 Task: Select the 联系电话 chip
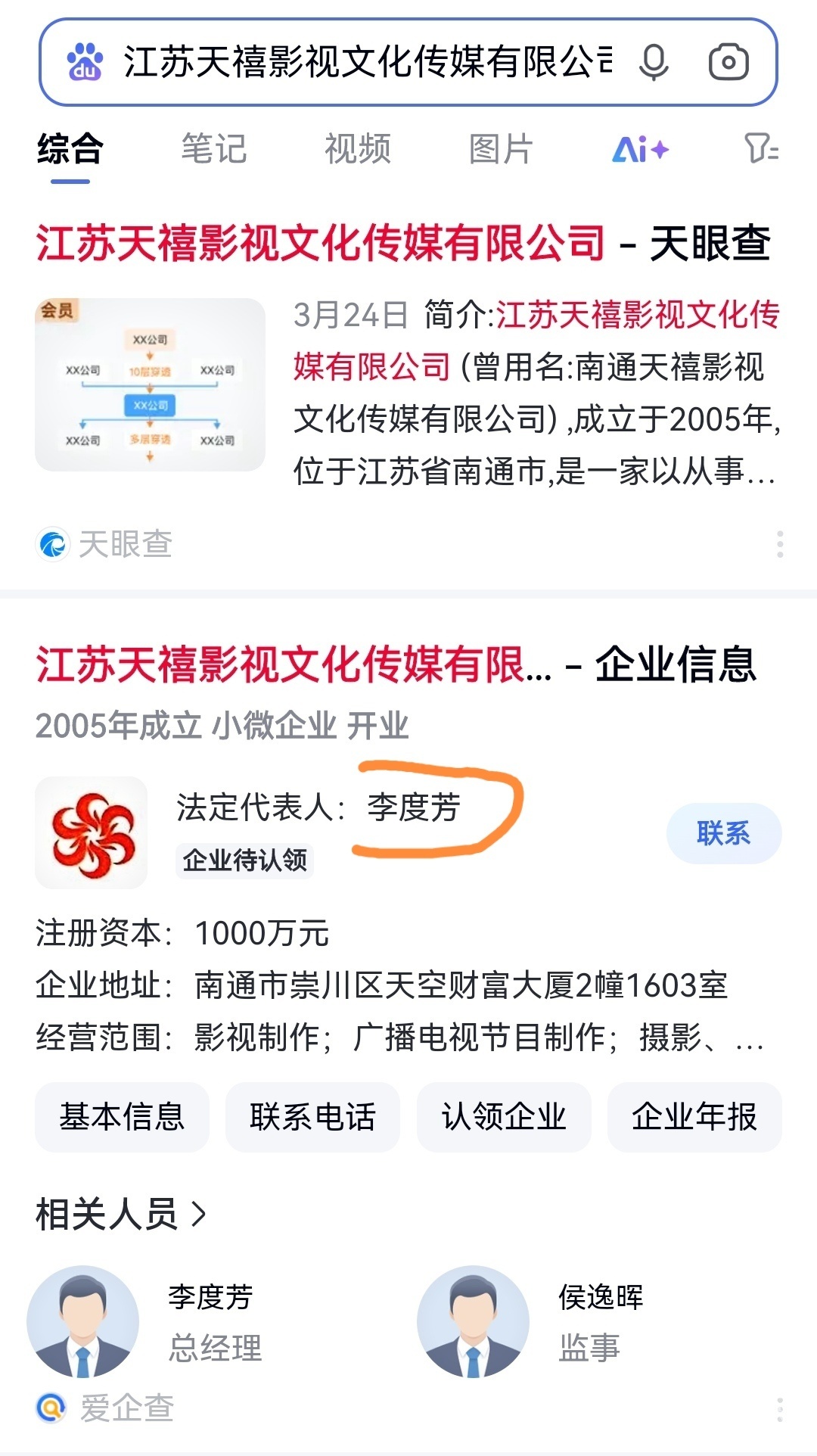tap(312, 1116)
